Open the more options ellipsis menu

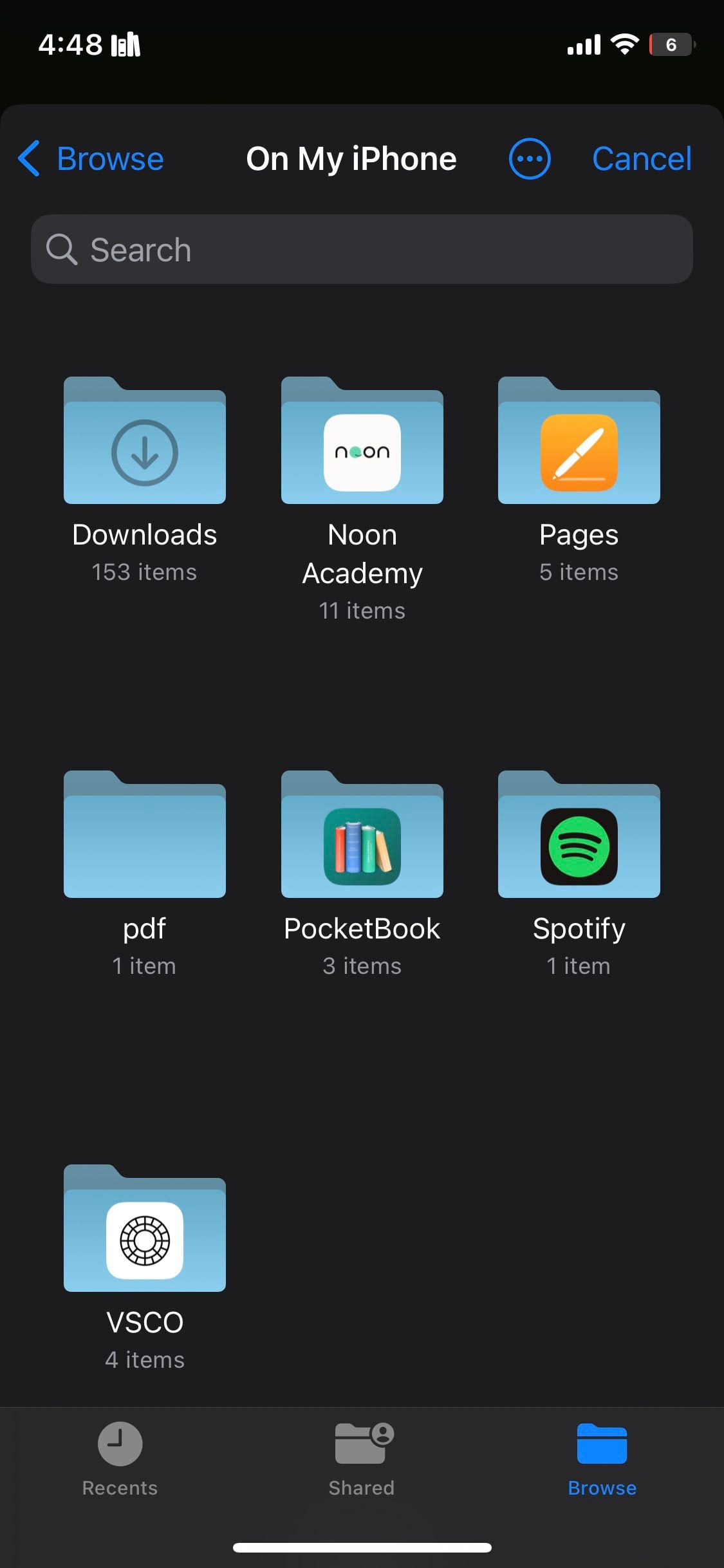point(529,159)
